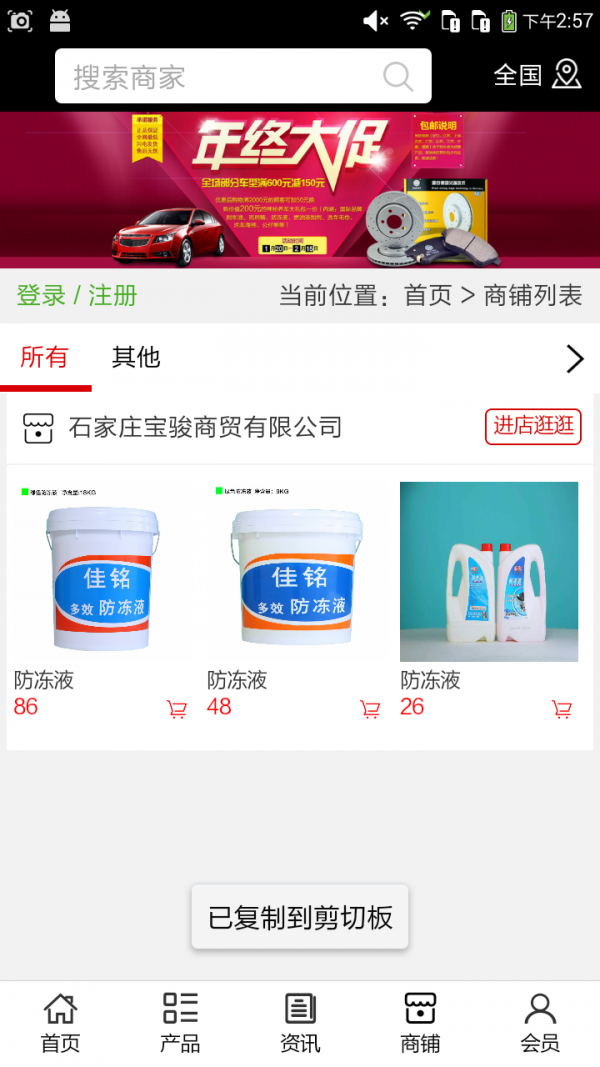The image size is (600, 1067).
Task: Select the 所有 category tab
Action: tap(44, 357)
